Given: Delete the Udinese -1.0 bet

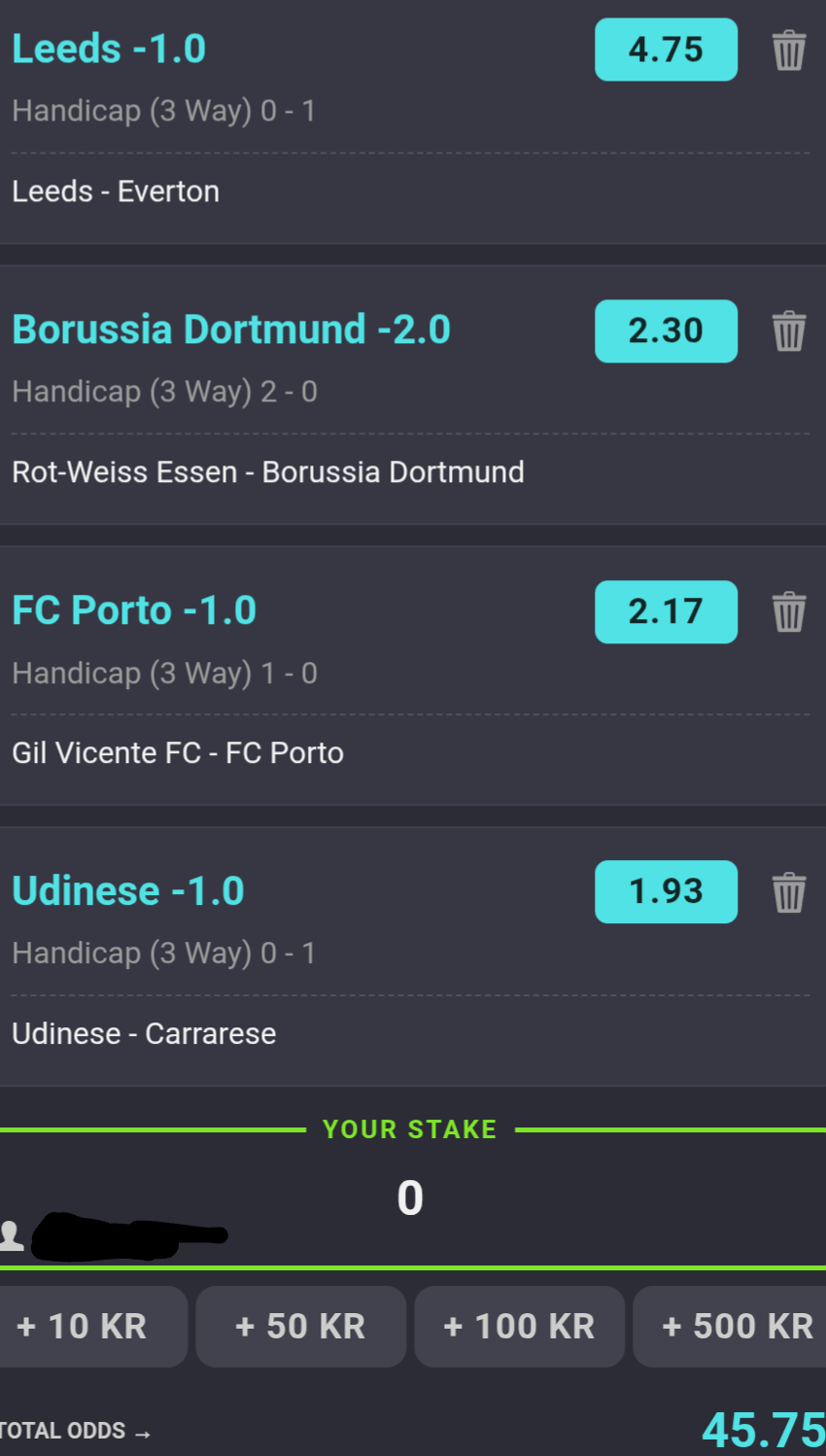Looking at the screenshot, I should click(788, 891).
